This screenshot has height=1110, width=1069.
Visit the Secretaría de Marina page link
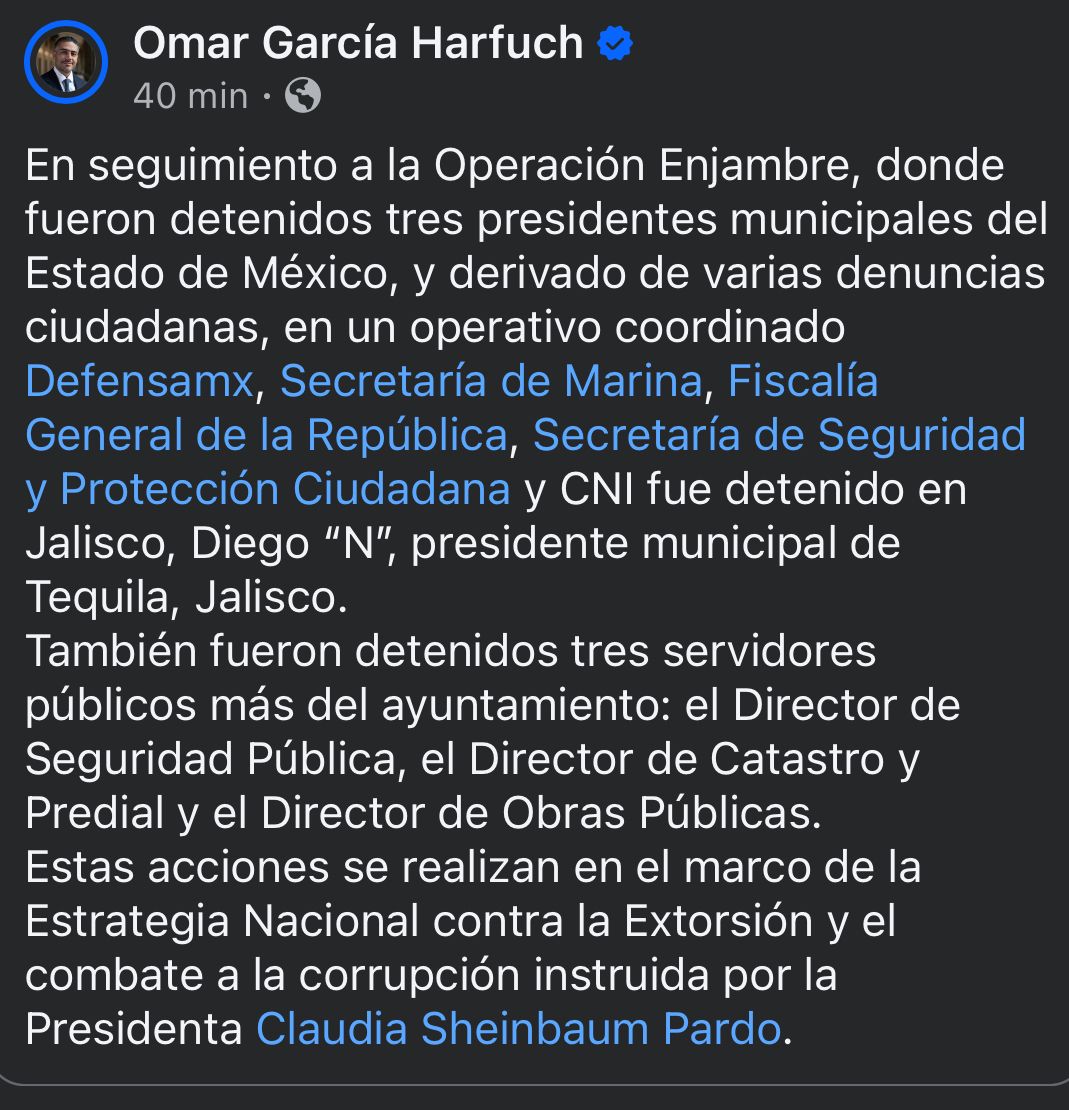[x=490, y=382]
